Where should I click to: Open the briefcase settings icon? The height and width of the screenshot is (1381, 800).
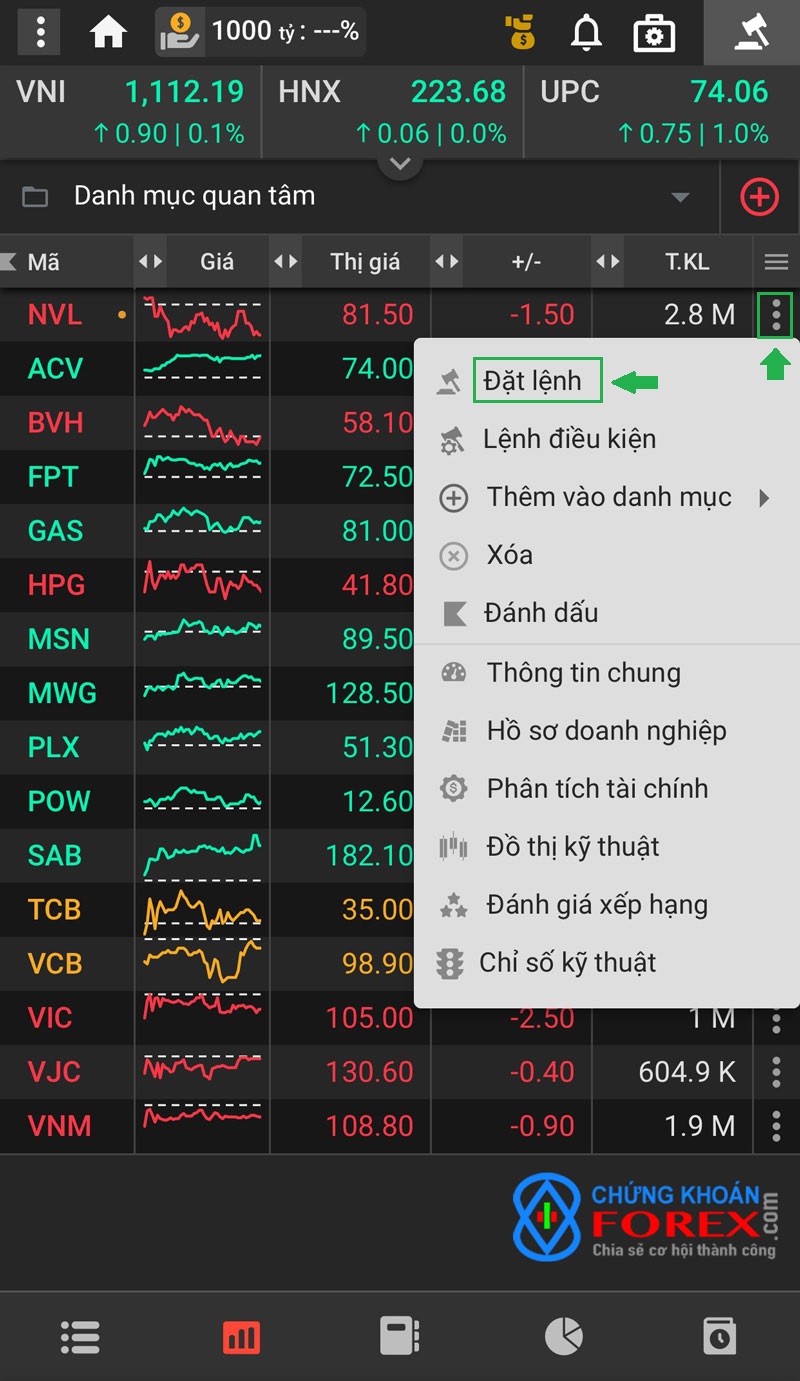coord(654,34)
